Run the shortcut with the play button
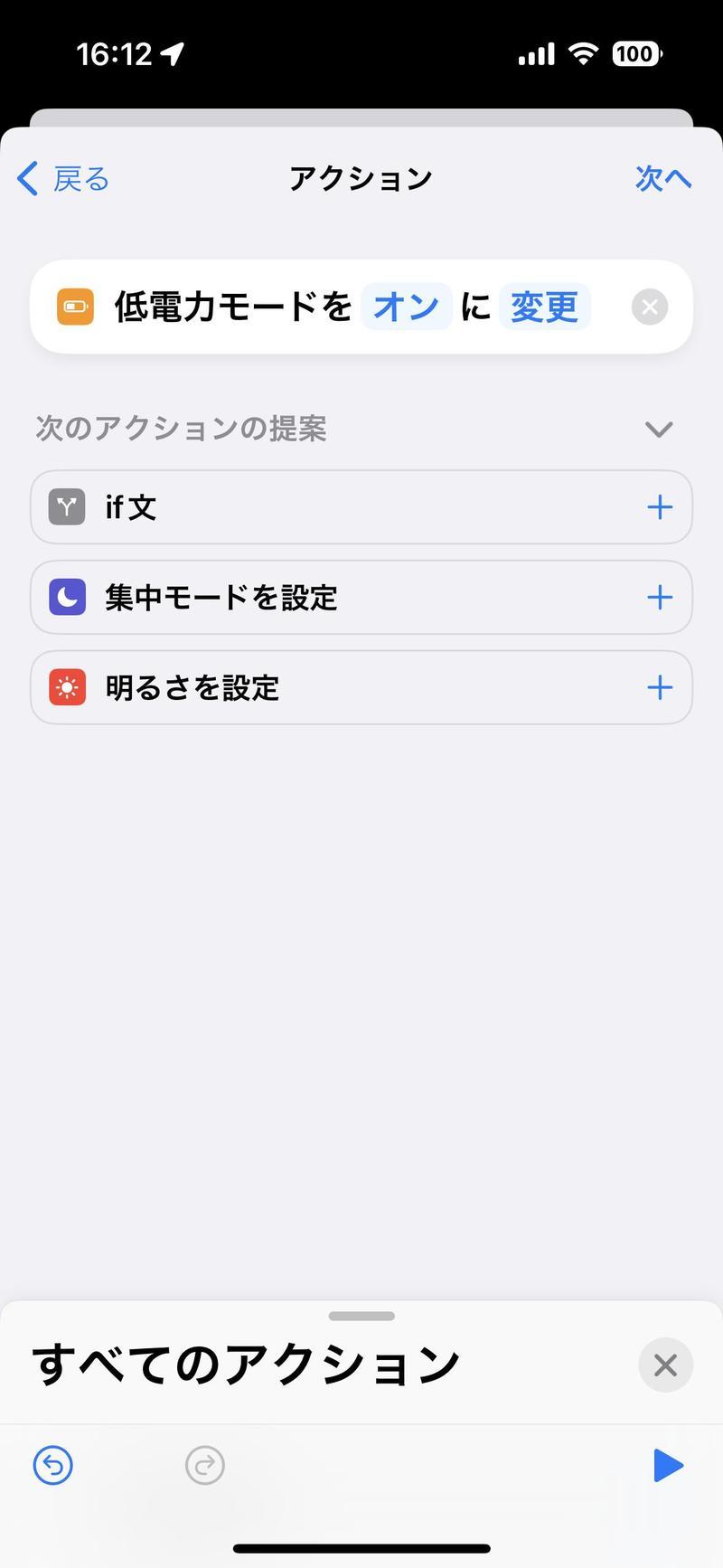The width and height of the screenshot is (723, 1568). tap(668, 1465)
